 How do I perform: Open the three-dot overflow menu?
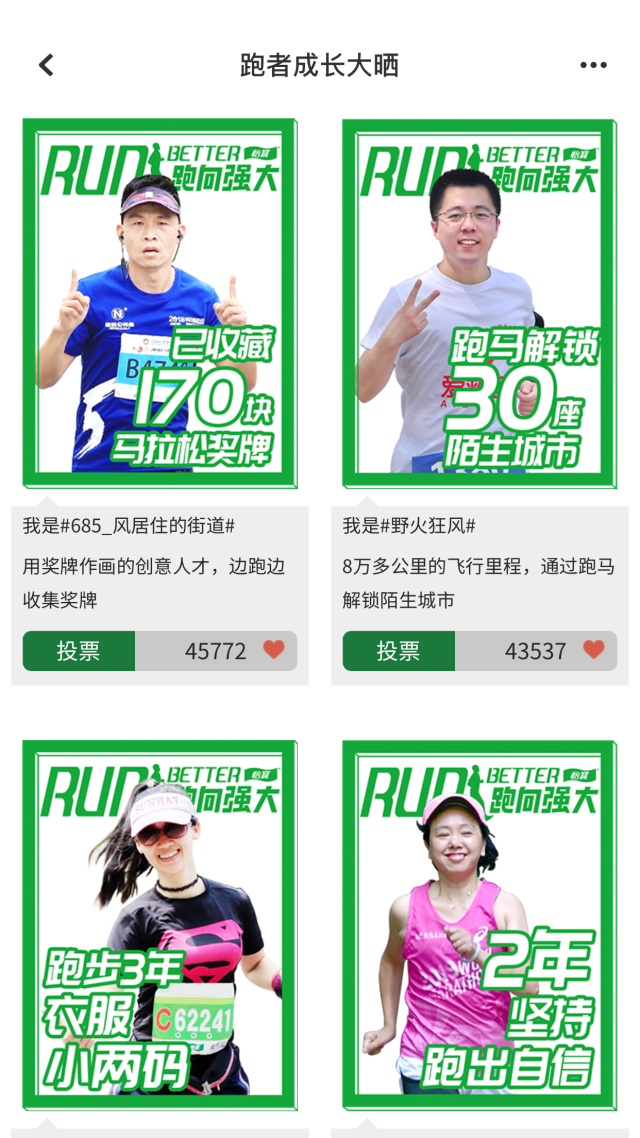[593, 65]
